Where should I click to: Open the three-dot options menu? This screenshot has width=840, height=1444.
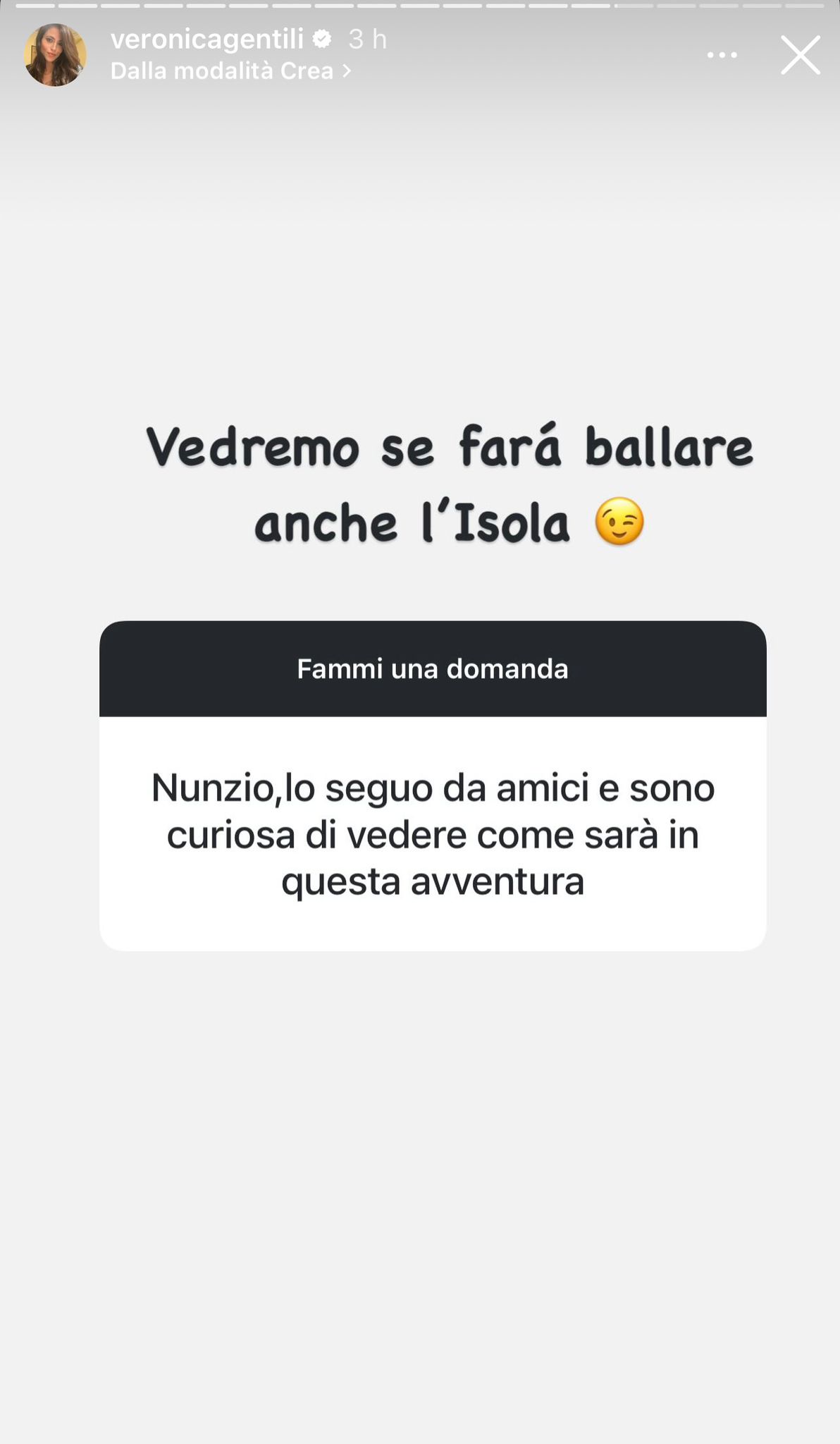(x=722, y=55)
